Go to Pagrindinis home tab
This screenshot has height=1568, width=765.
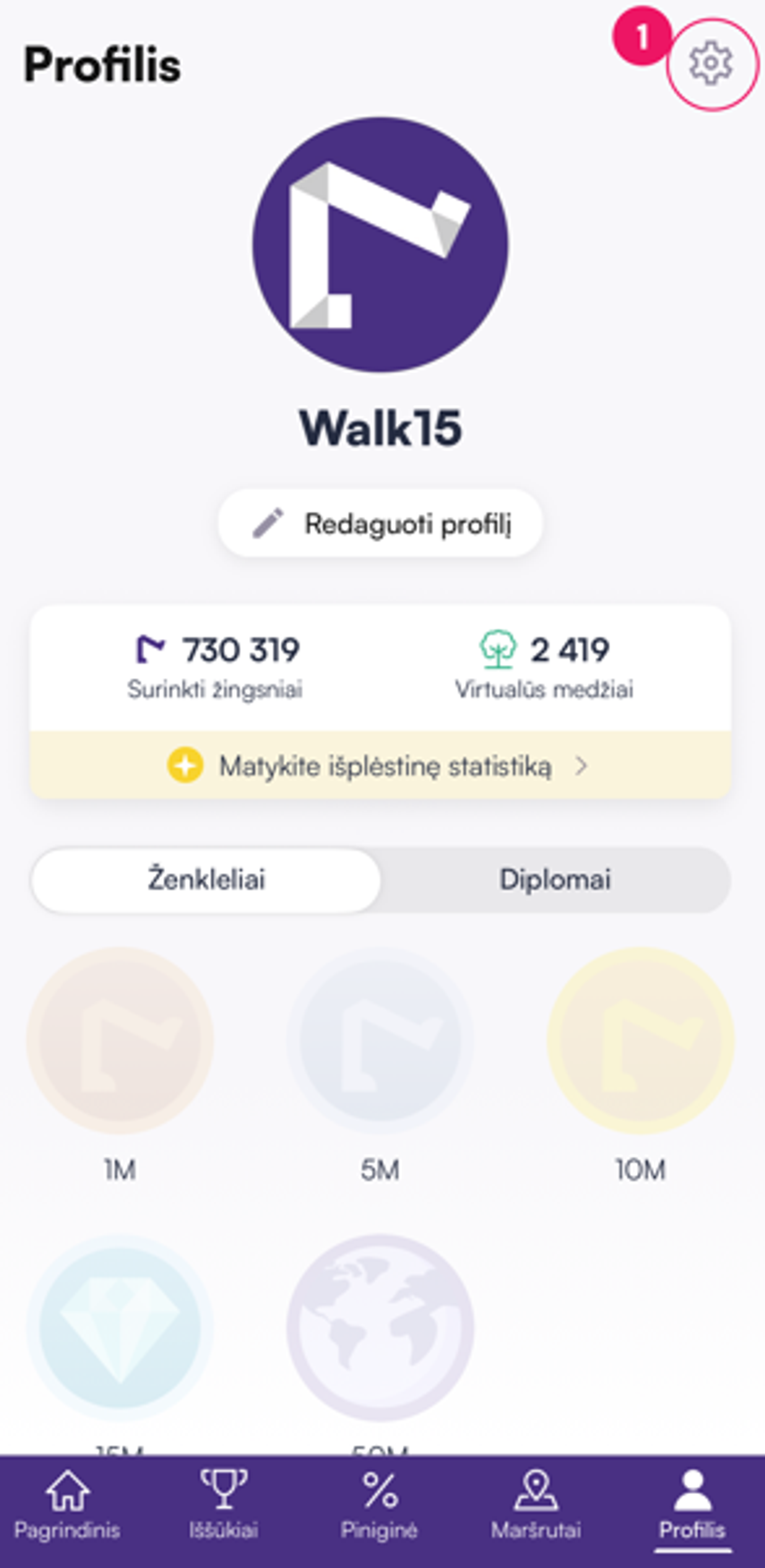tap(67, 1505)
